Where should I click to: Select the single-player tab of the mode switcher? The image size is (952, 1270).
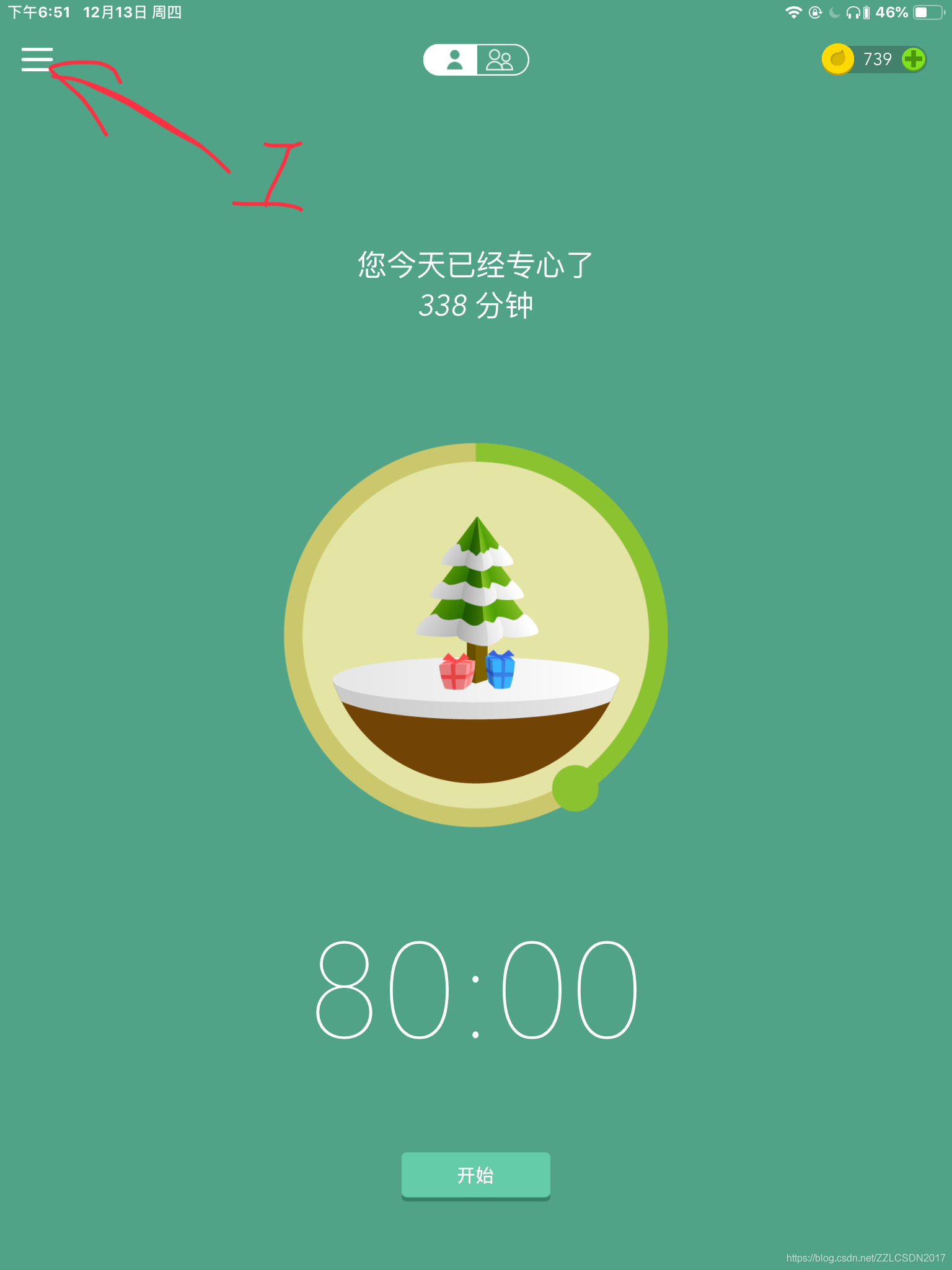pos(456,58)
